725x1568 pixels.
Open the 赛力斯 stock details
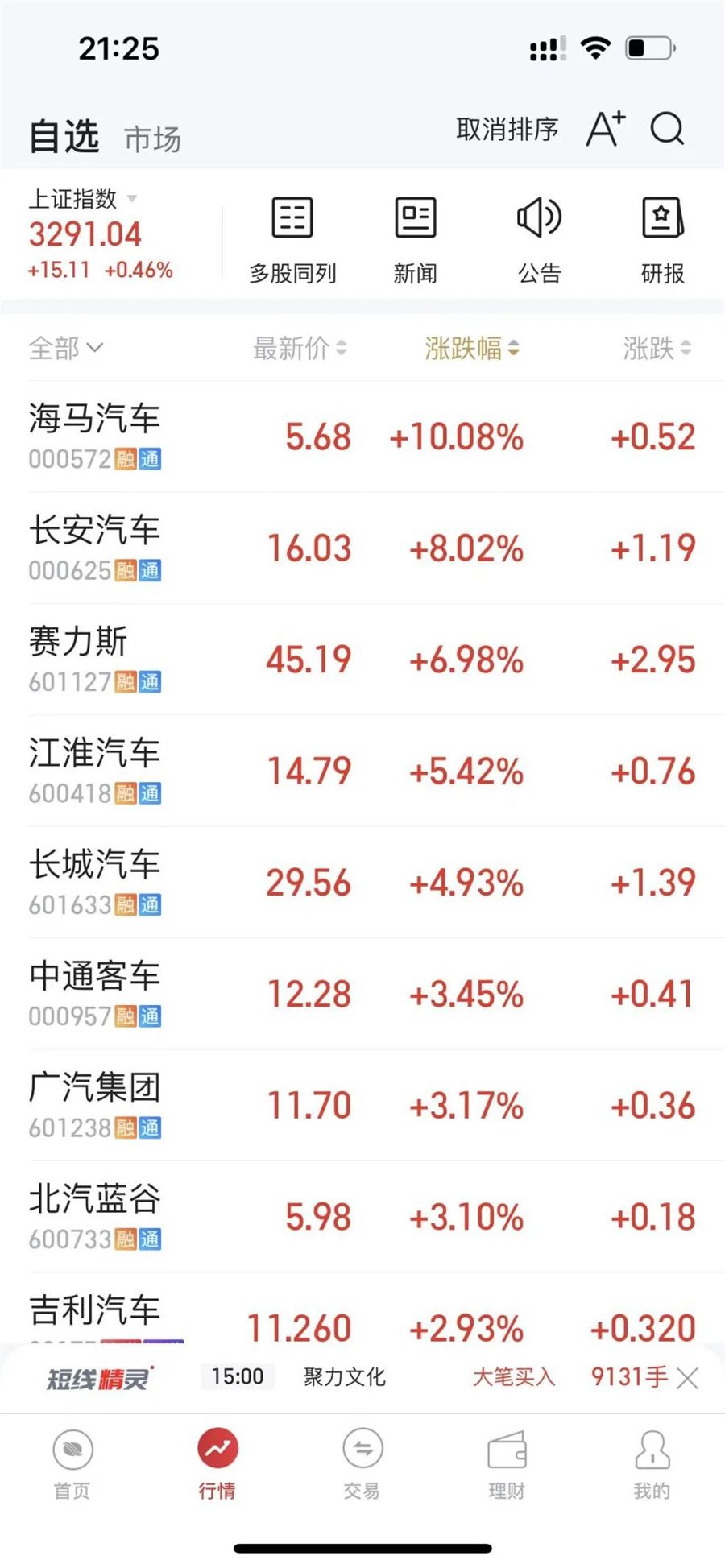tap(362, 660)
